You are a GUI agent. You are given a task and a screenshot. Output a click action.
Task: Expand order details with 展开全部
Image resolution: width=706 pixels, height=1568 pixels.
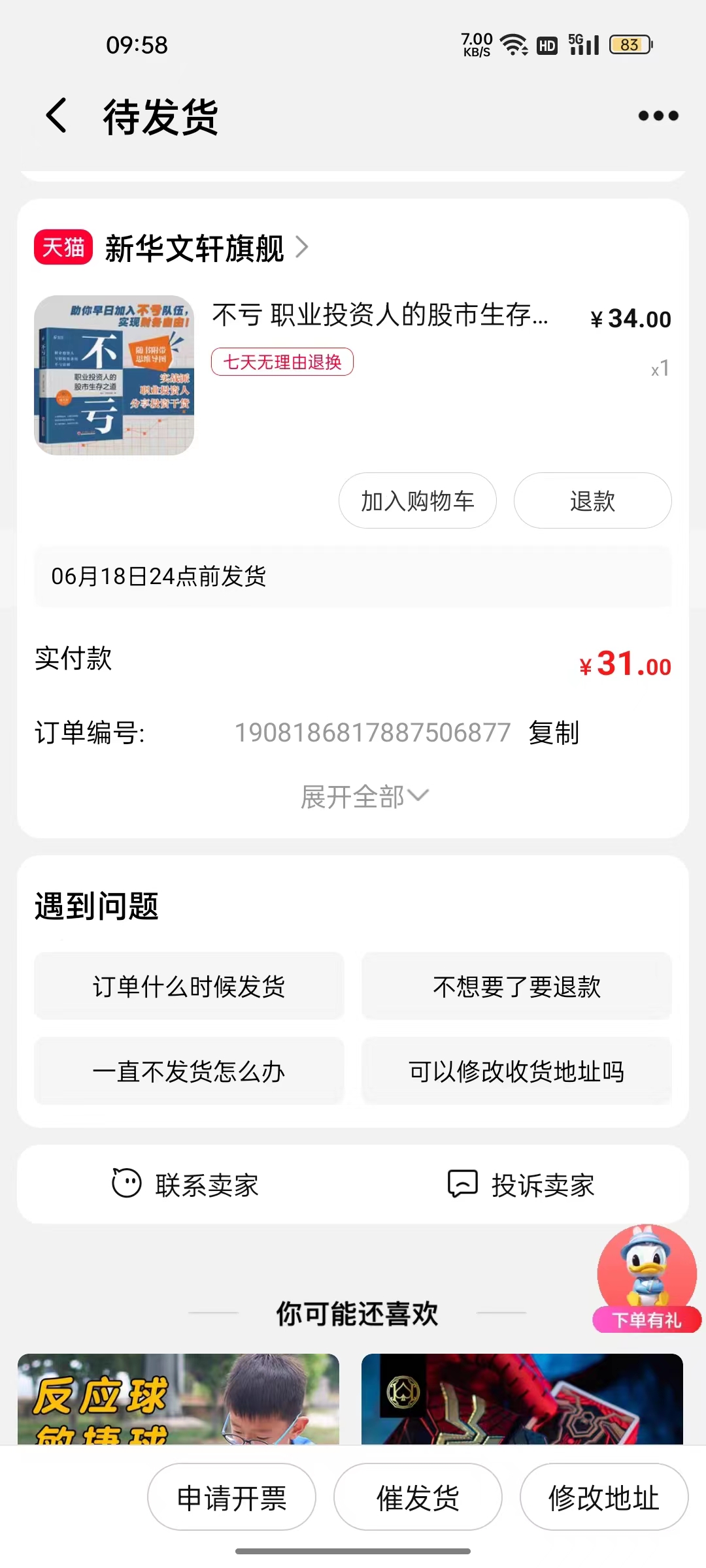[363, 796]
